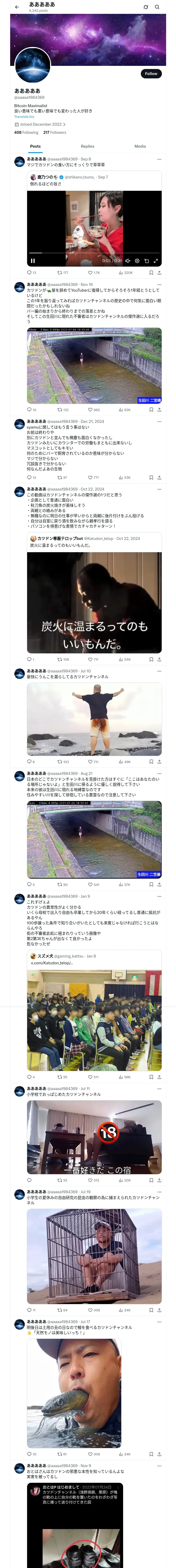Open the more menu on the Oct 22, 2024 post
This screenshot has width=176, height=1568.
click(x=159, y=489)
